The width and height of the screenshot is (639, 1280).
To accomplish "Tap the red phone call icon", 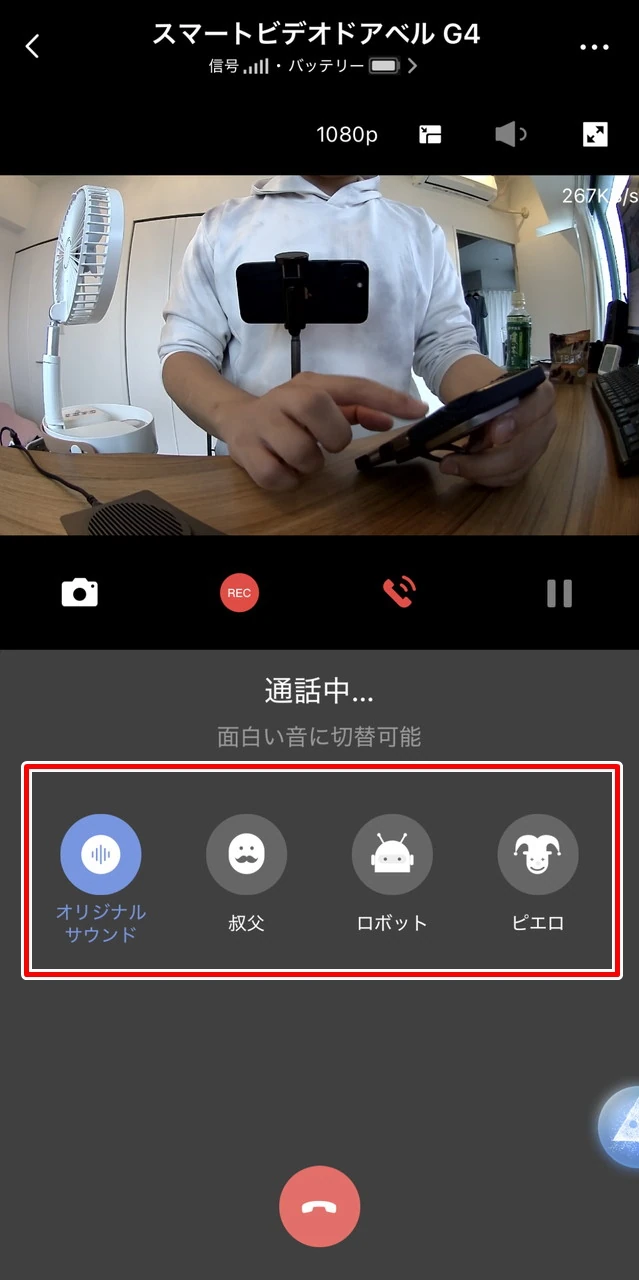I will pyautogui.click(x=399, y=593).
